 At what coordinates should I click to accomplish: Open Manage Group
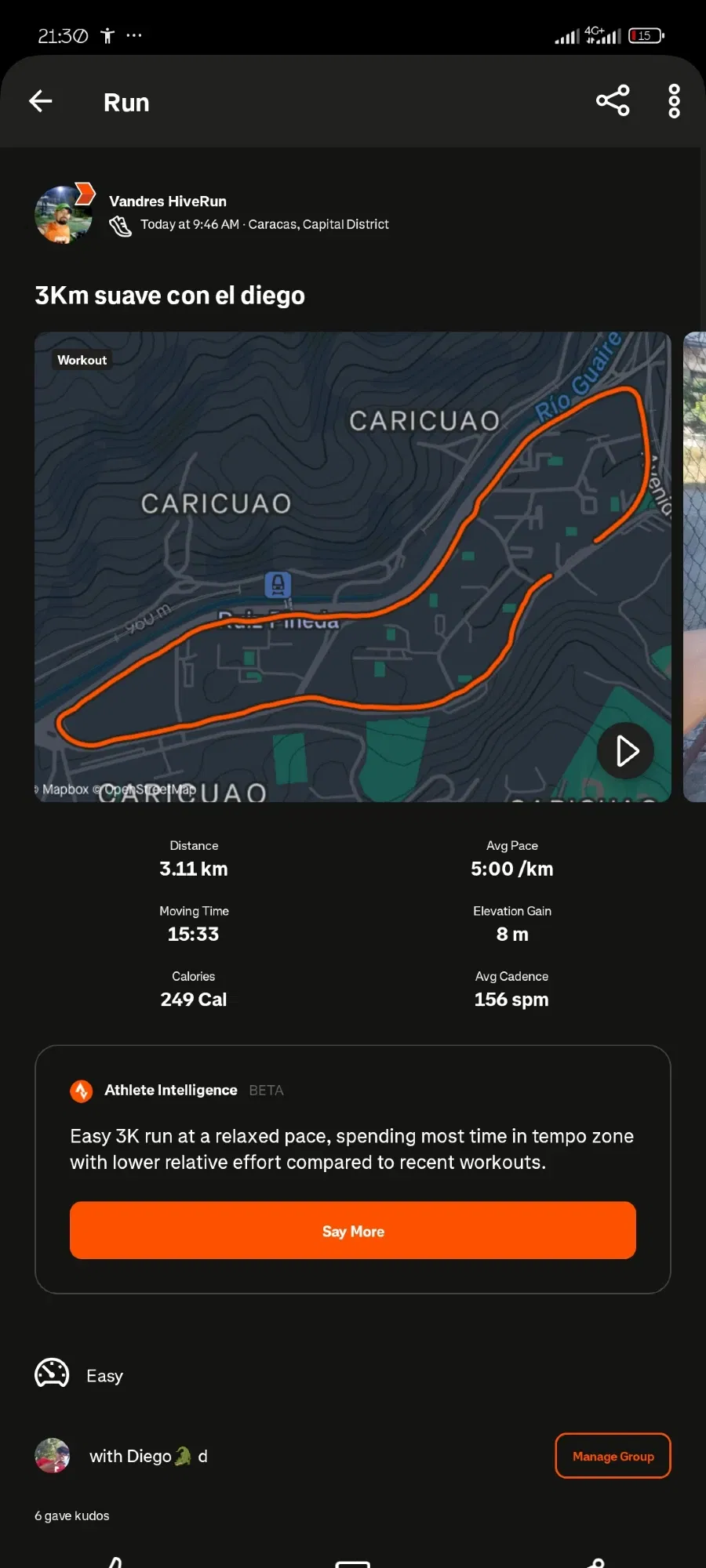click(613, 1456)
